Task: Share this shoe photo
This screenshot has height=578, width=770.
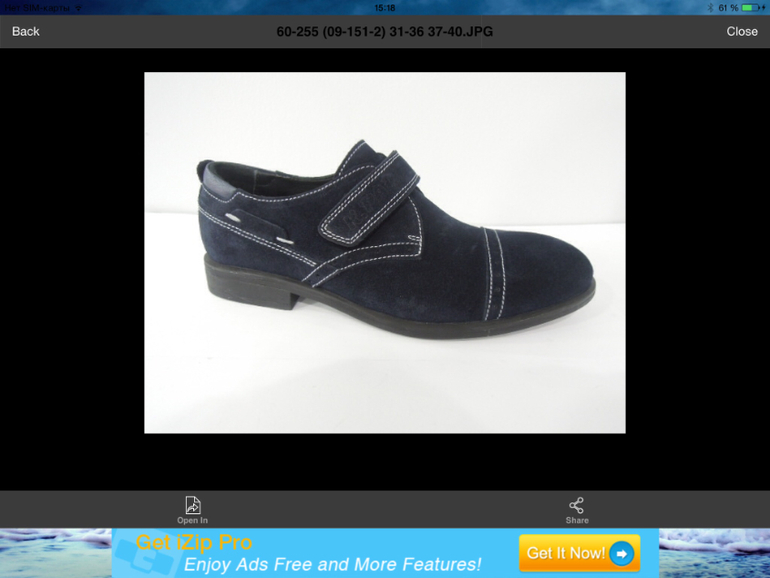Action: [577, 509]
